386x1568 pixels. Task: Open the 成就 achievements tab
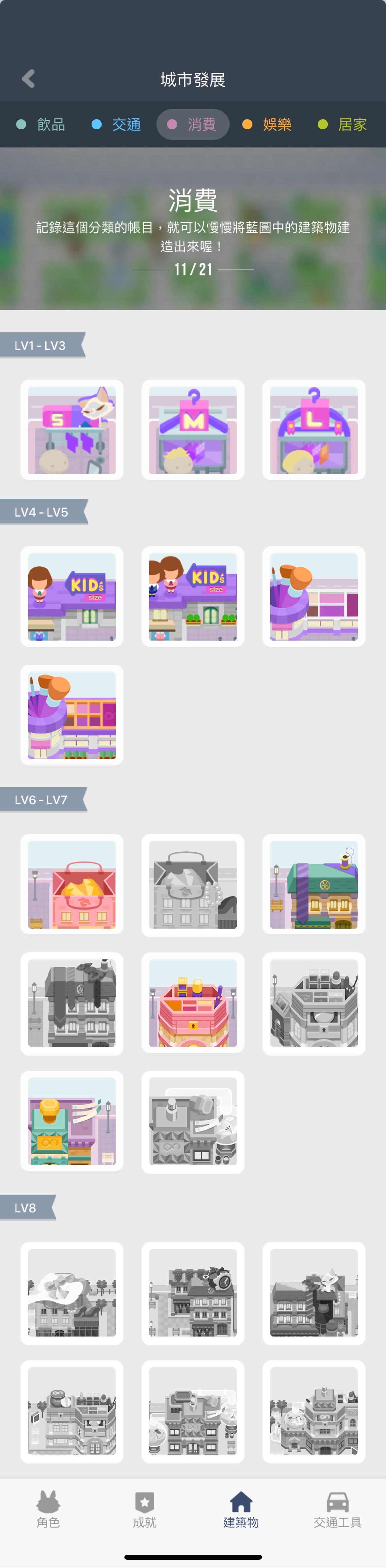click(144, 1510)
